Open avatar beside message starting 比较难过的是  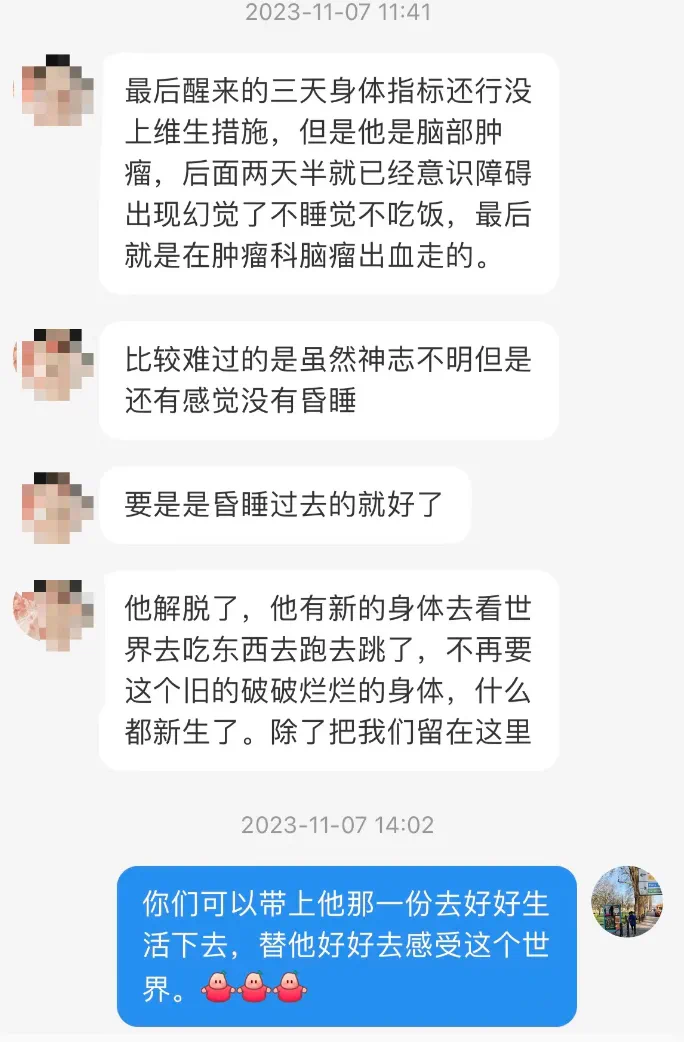point(56,364)
